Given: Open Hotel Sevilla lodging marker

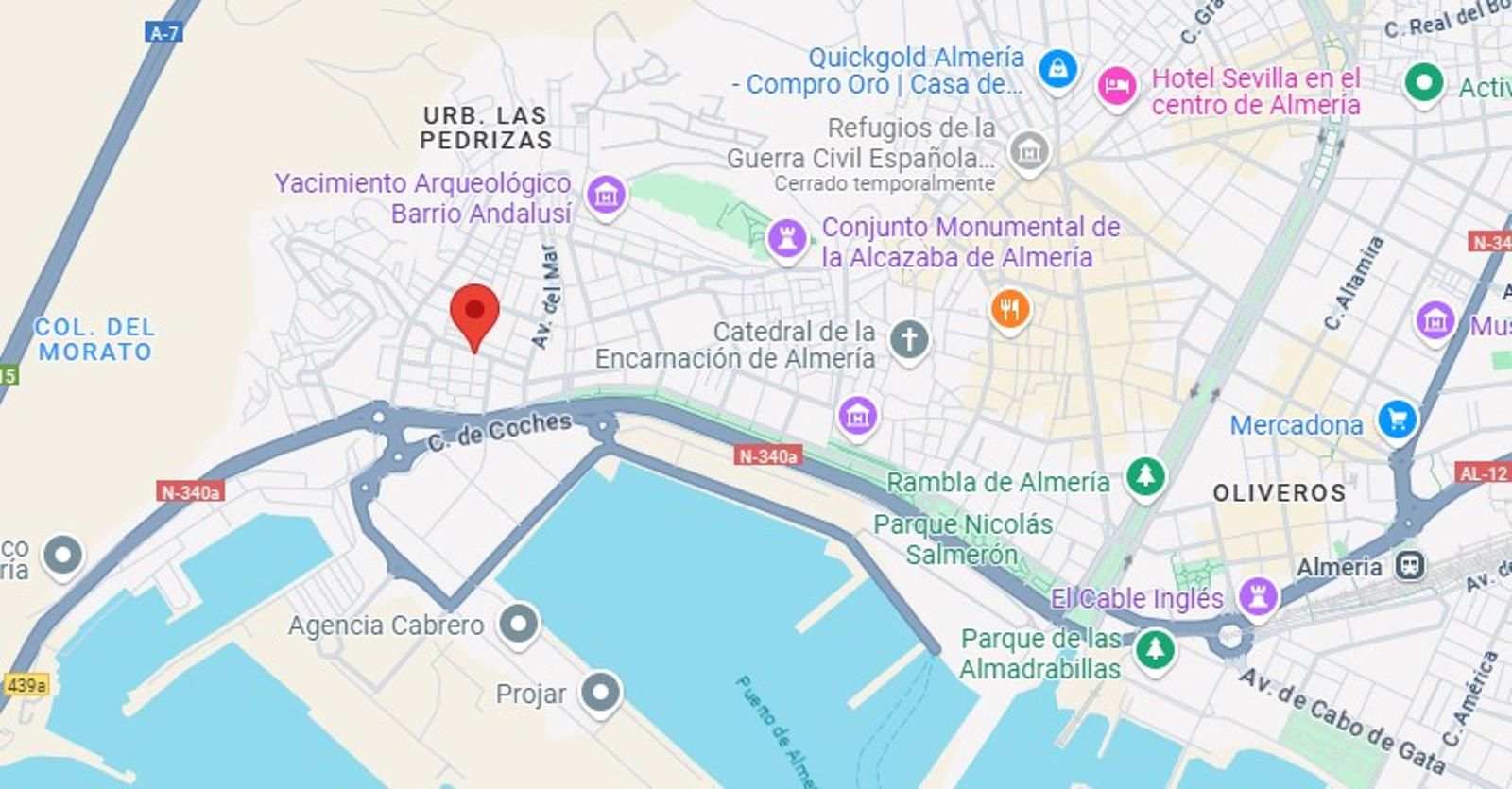Looking at the screenshot, I should 1116,88.
